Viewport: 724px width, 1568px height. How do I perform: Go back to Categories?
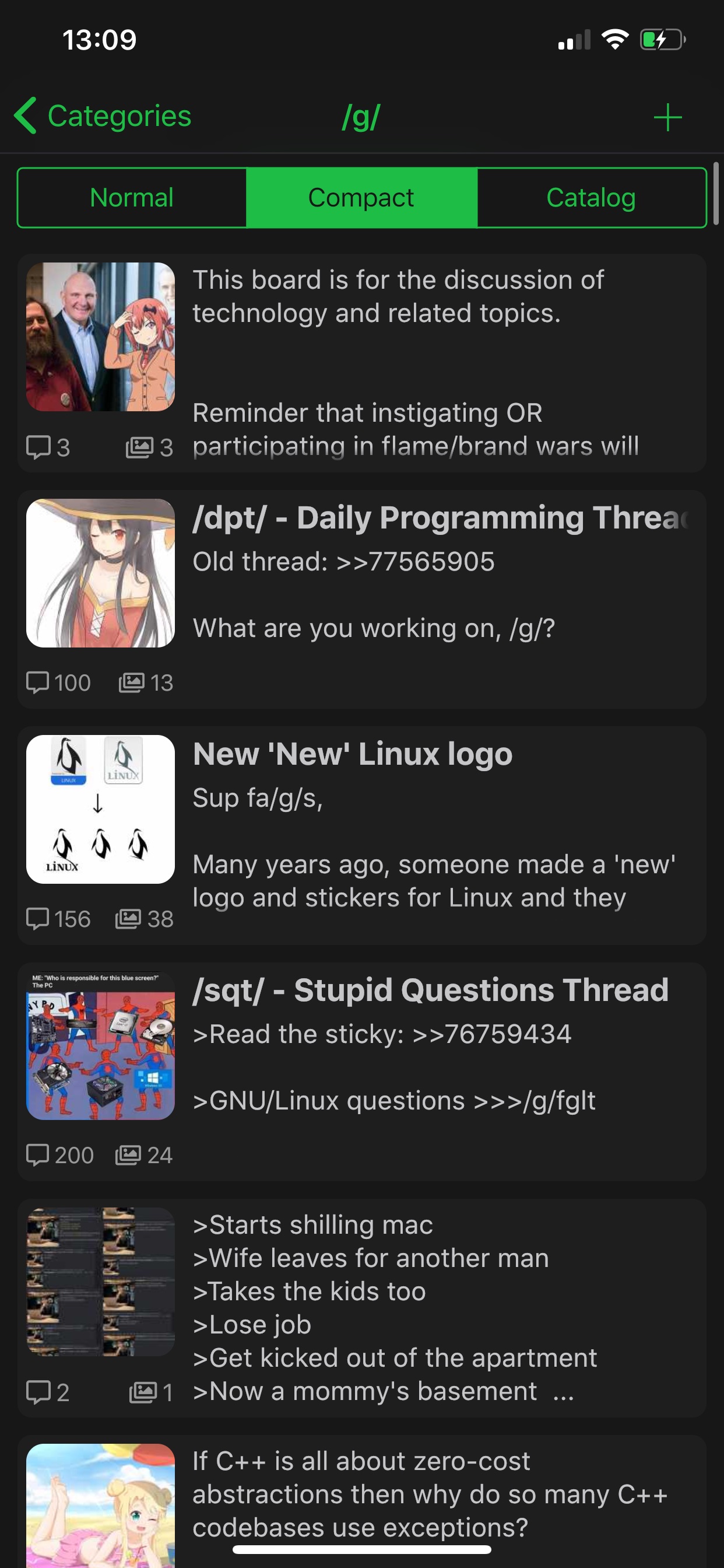(x=102, y=116)
